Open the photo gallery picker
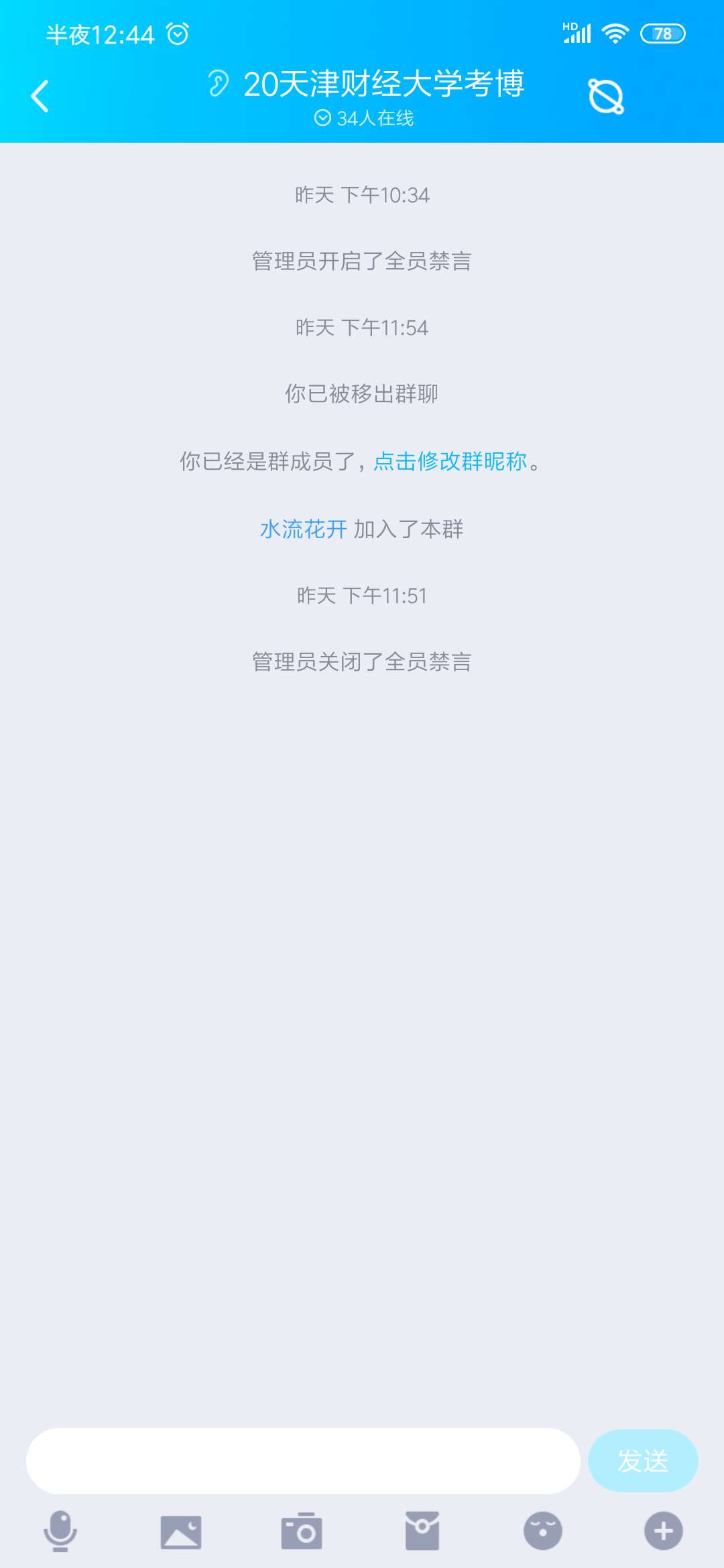Screen dimensions: 724x1568 pyautogui.click(x=181, y=1532)
